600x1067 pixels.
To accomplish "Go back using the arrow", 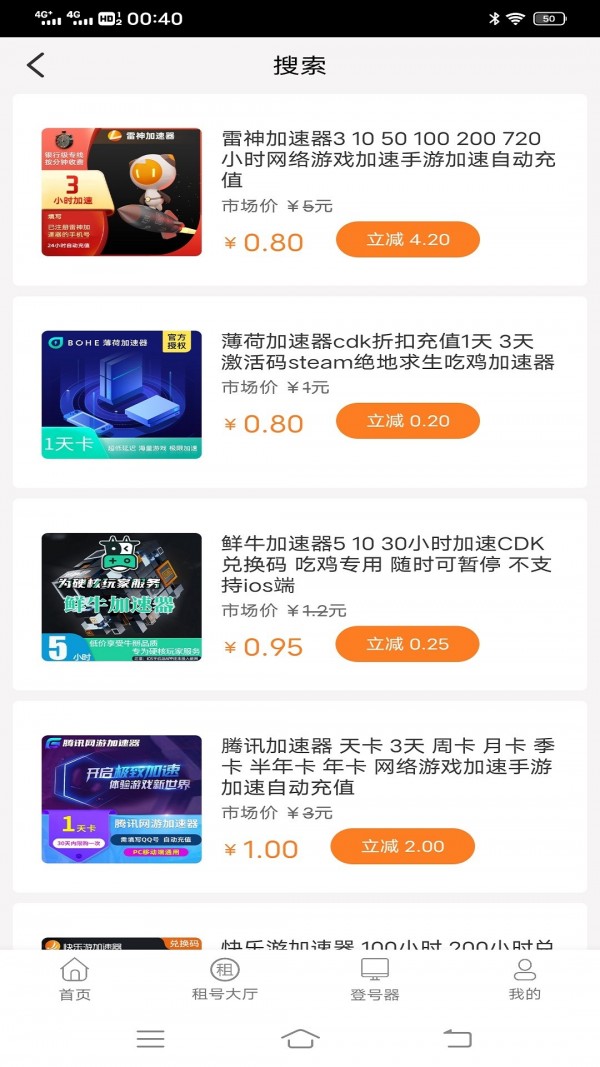I will pyautogui.click(x=36, y=66).
